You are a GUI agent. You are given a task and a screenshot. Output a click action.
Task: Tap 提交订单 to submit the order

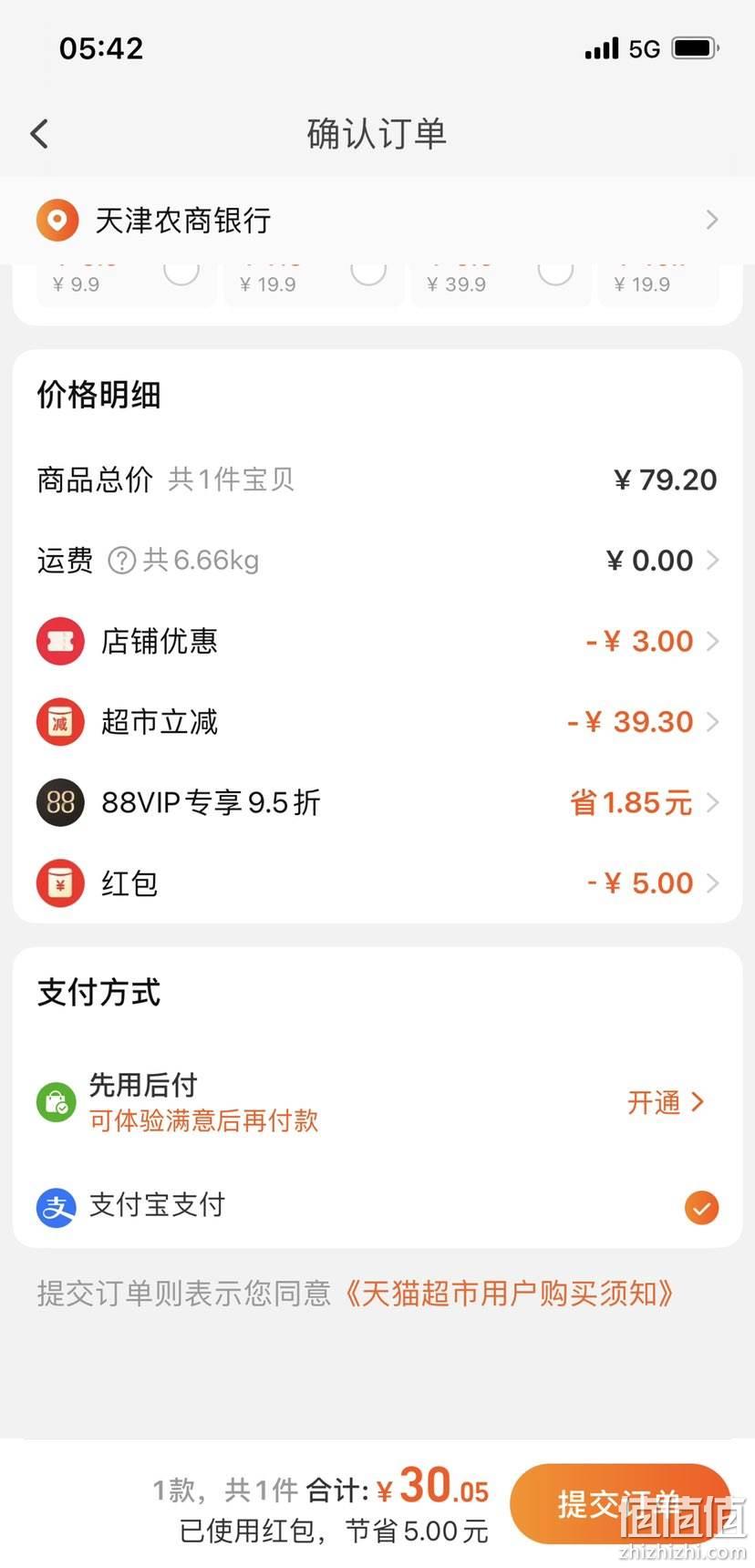point(620,1504)
